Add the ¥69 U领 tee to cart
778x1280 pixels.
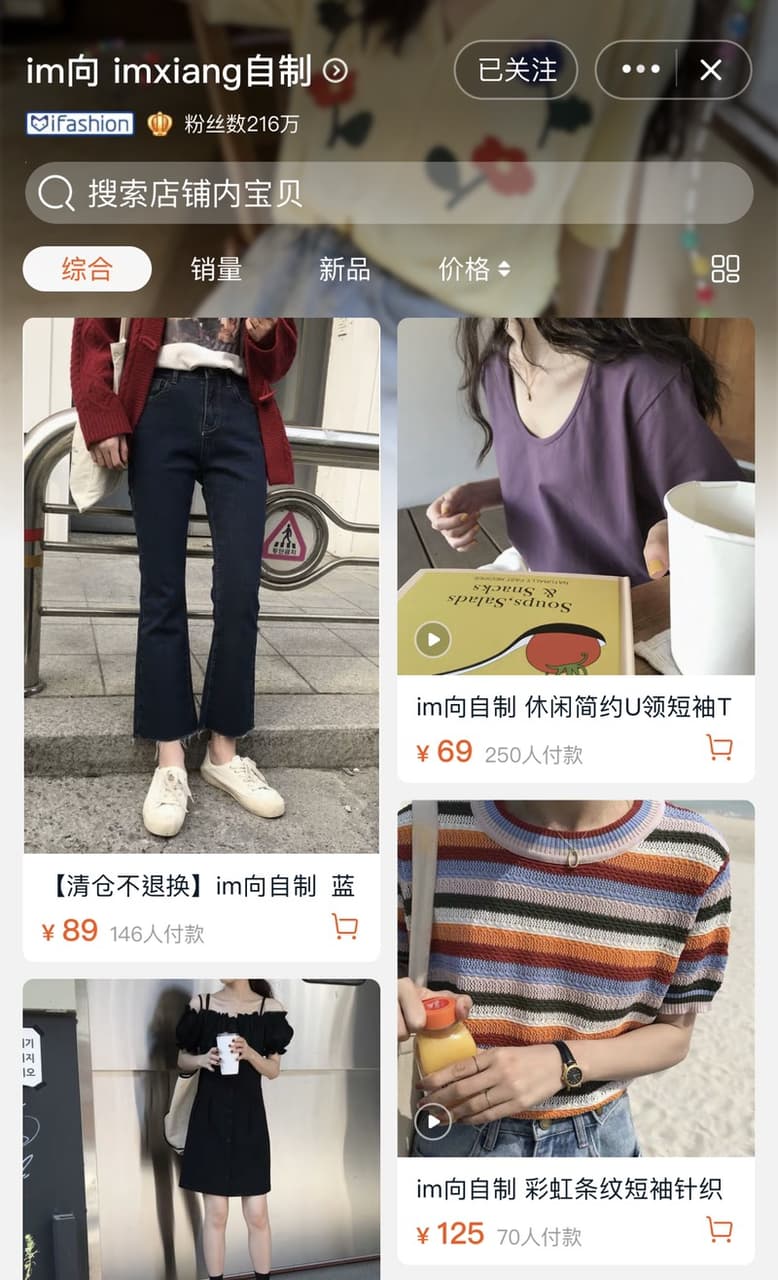719,747
